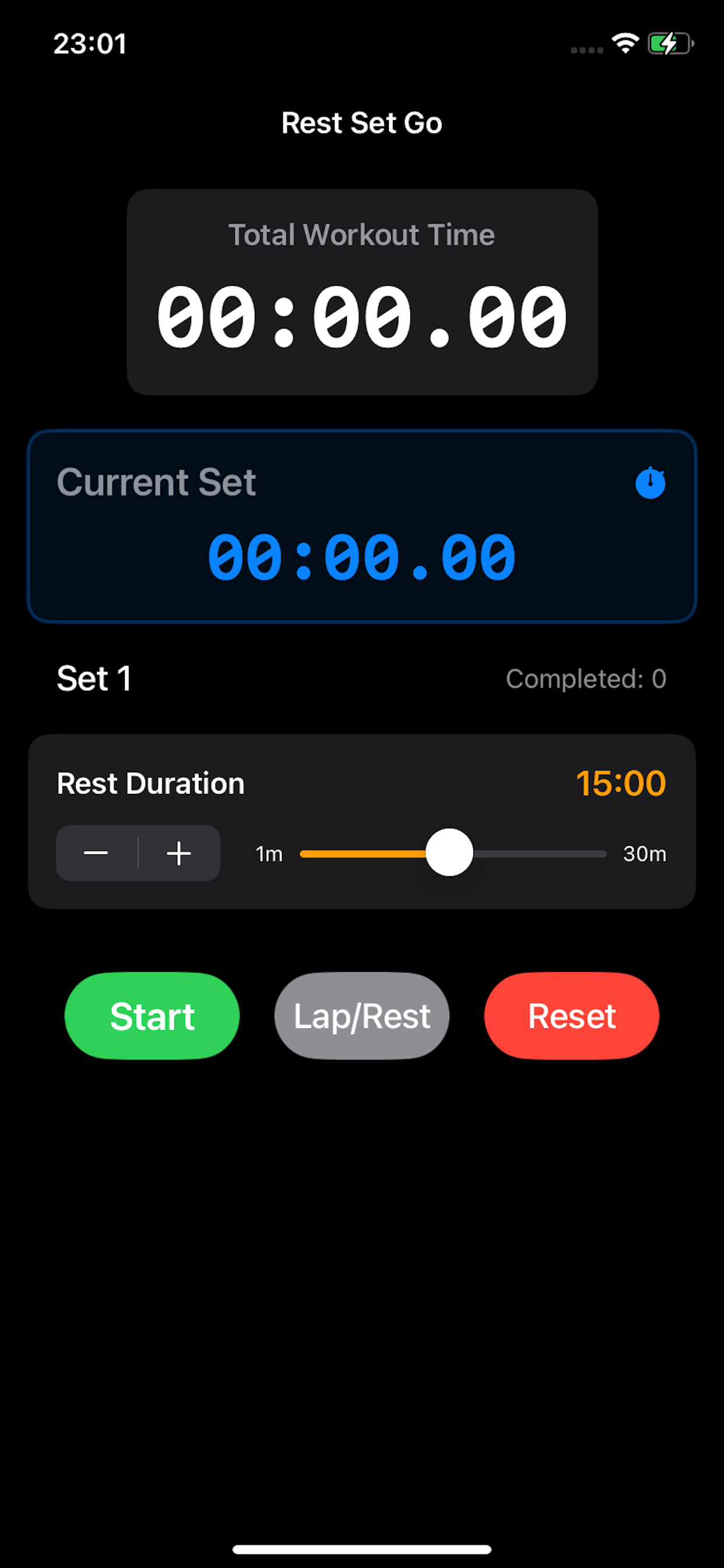Viewport: 724px width, 1568px height.
Task: Tap the orange 15:00 rest duration value
Action: click(x=622, y=783)
